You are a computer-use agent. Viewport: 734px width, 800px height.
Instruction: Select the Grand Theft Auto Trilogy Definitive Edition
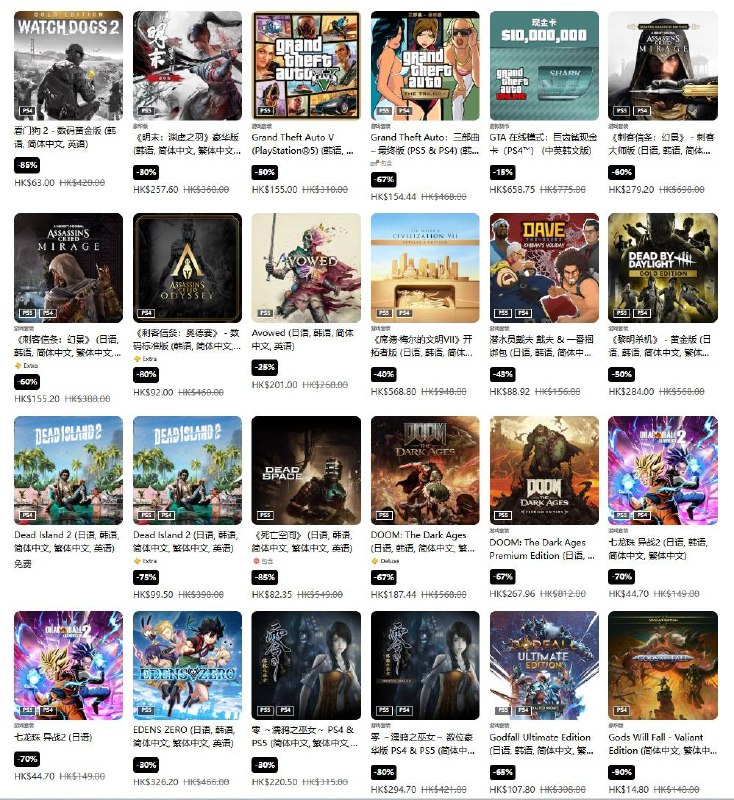[425, 66]
